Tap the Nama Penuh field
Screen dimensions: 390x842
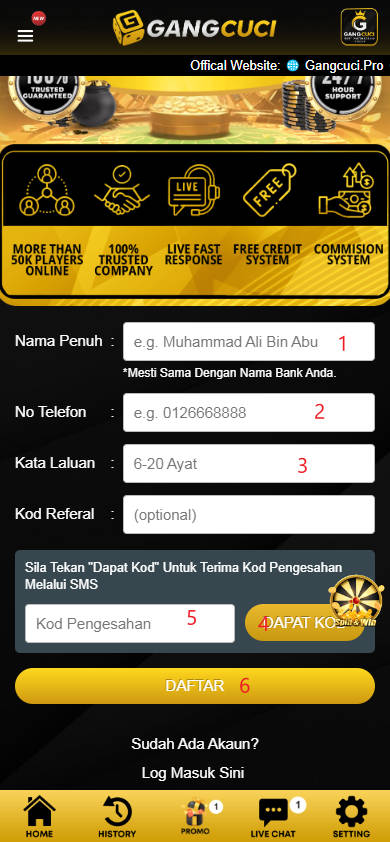(x=249, y=342)
